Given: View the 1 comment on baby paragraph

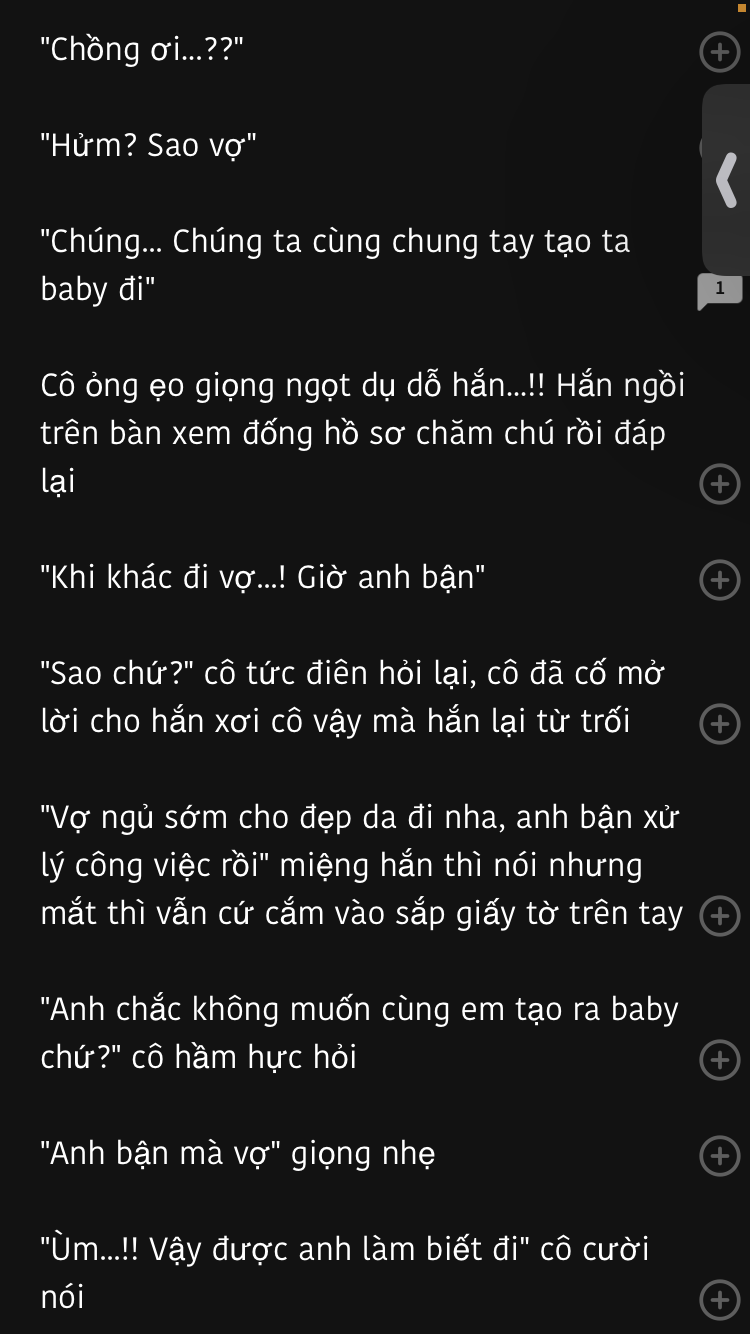Looking at the screenshot, I should [x=719, y=291].
